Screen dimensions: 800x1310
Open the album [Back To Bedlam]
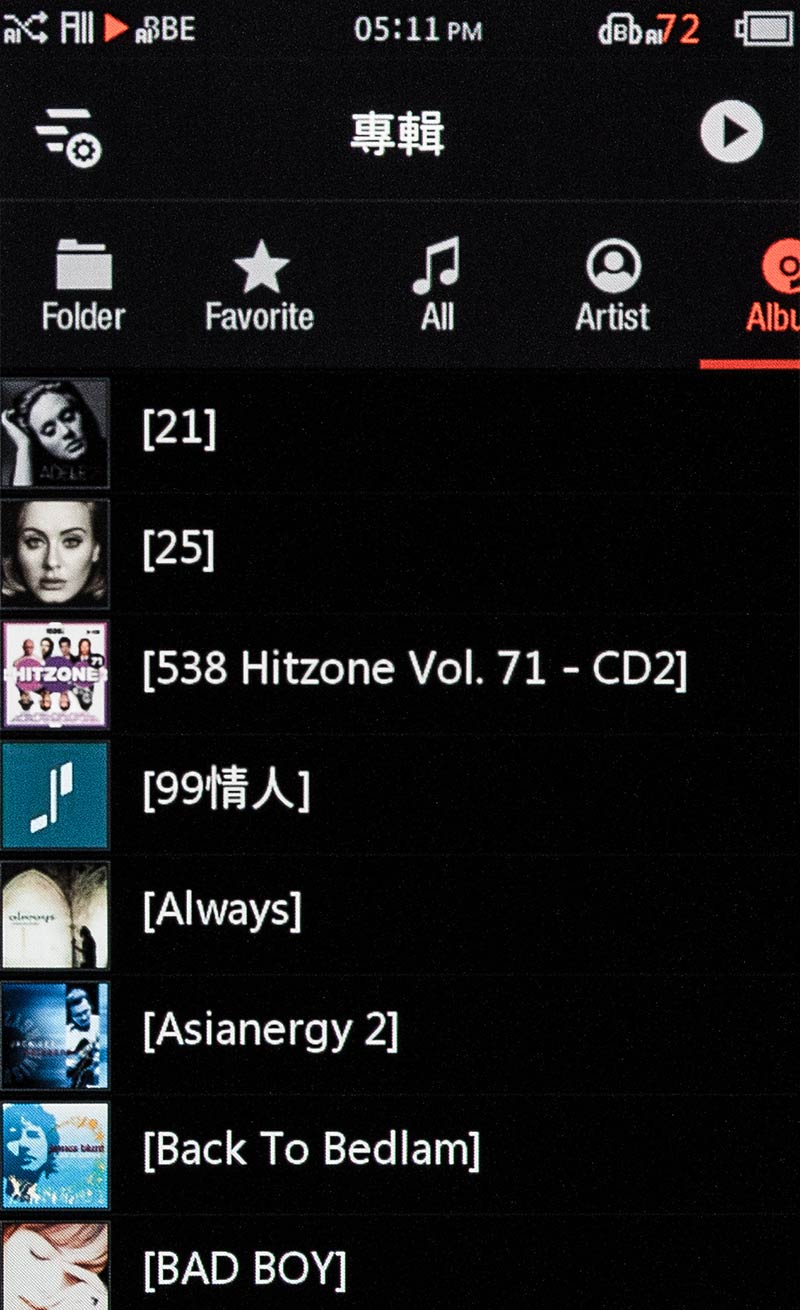pos(400,1154)
